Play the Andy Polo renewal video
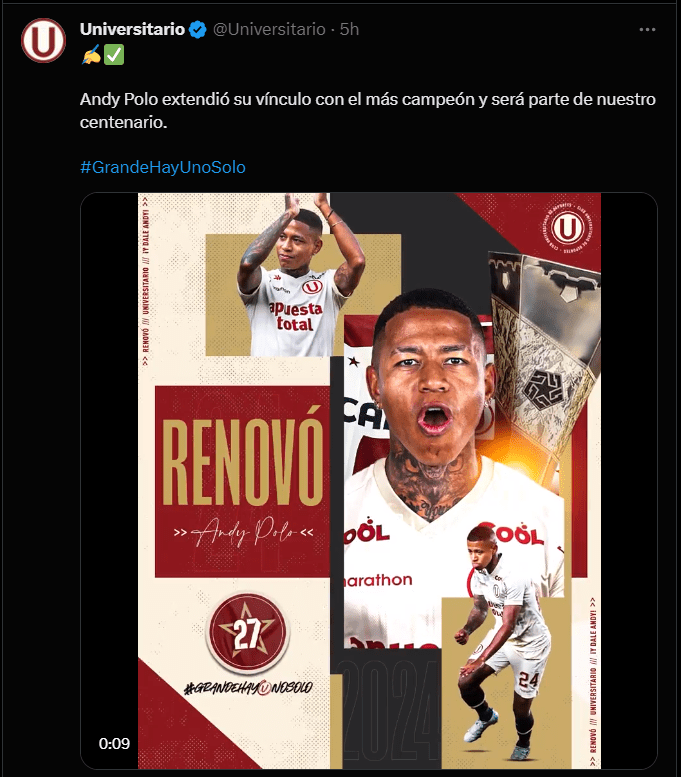This screenshot has width=681, height=777. [x=369, y=480]
